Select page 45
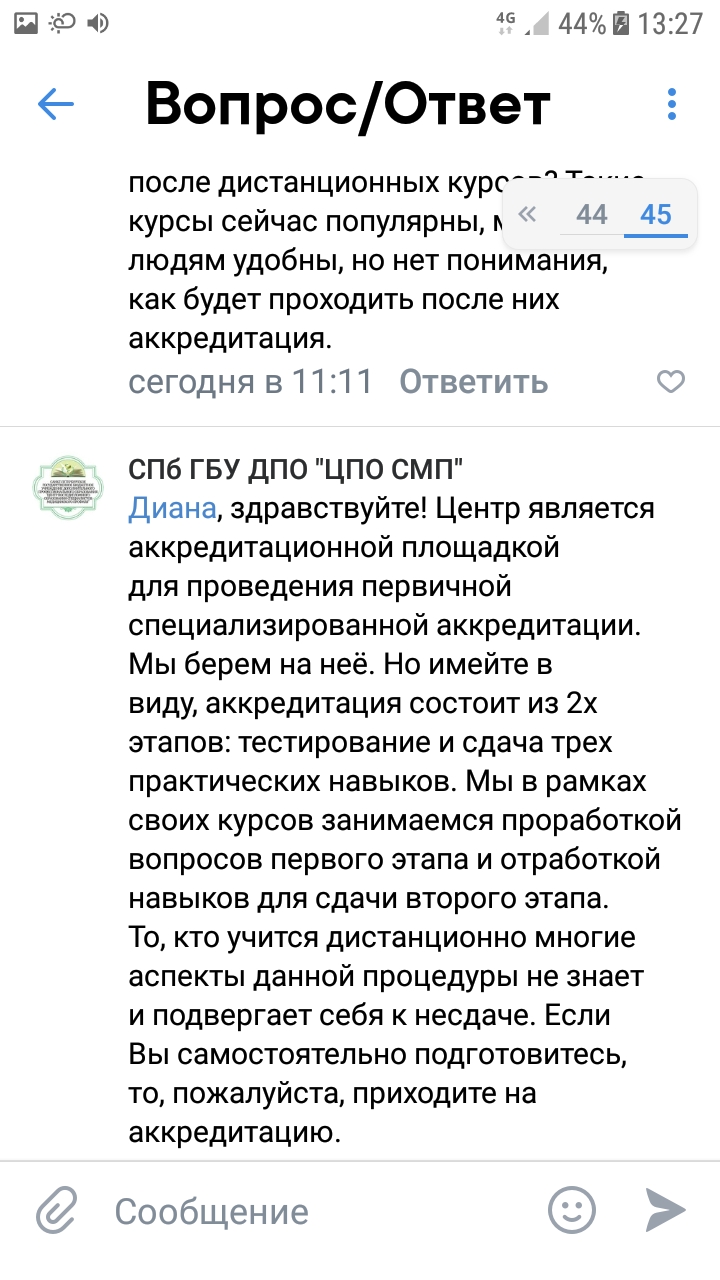The image size is (720, 1280). (655, 214)
